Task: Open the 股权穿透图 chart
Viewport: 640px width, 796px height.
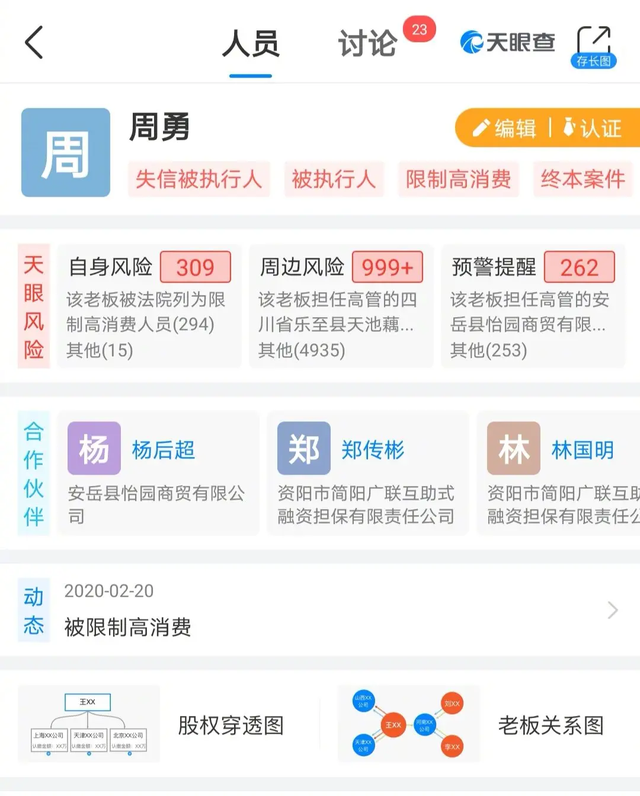Action: 160,724
